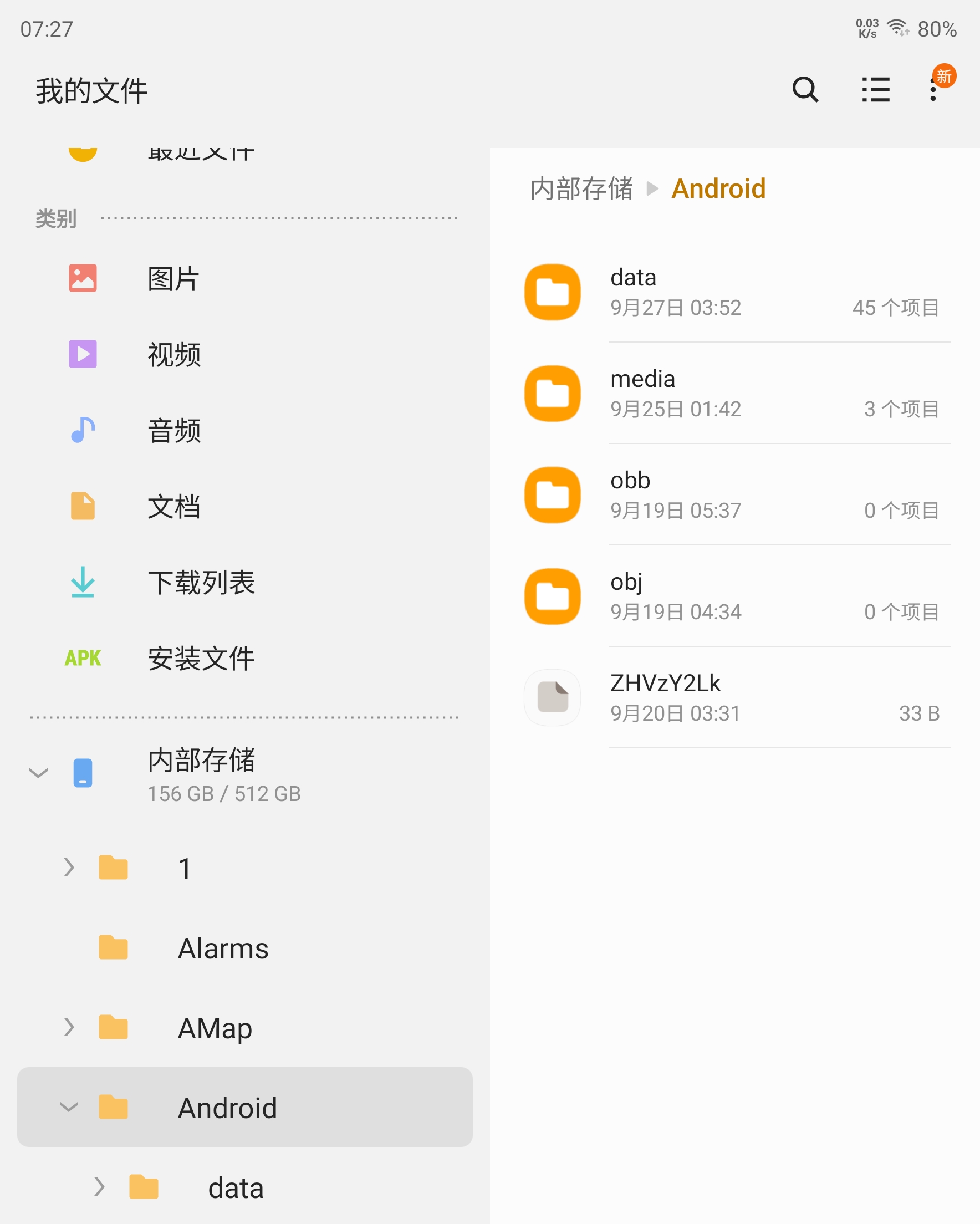Image resolution: width=980 pixels, height=1224 pixels.
Task: Open the search icon
Action: pos(804,90)
